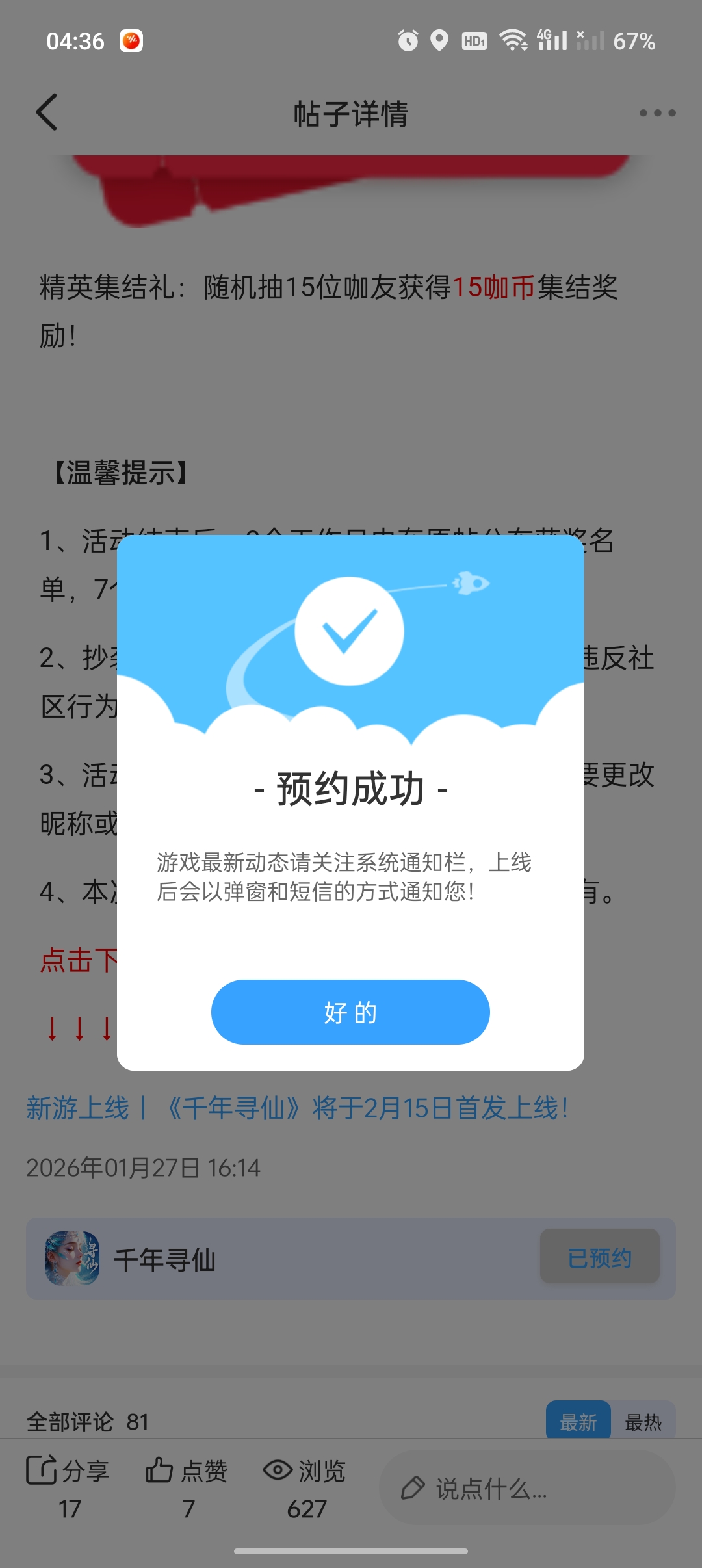Tap the 已预约 reservation button
The height and width of the screenshot is (1568, 702).
(599, 1257)
